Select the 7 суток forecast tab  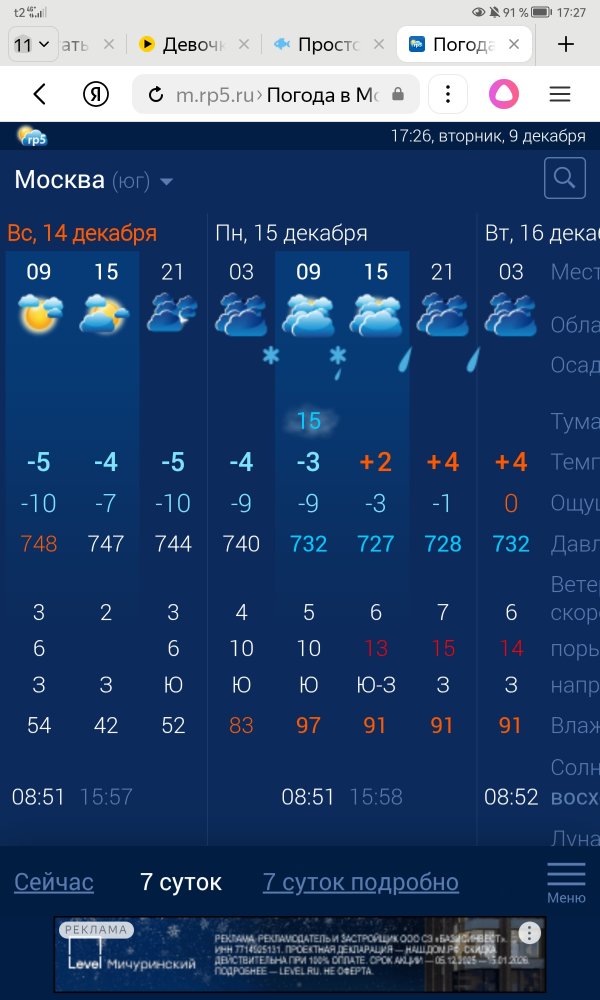181,882
